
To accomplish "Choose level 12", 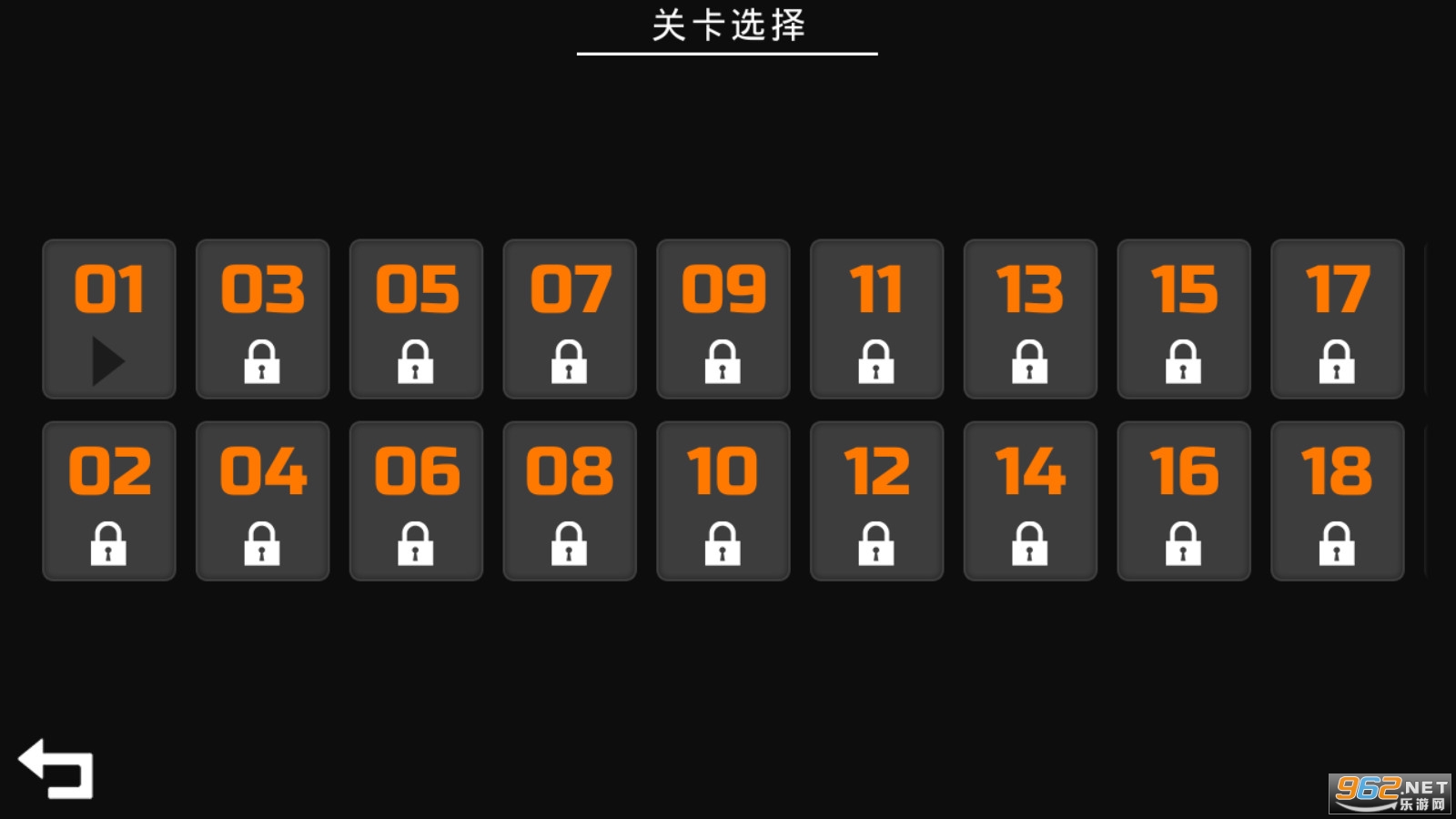I will (x=877, y=500).
